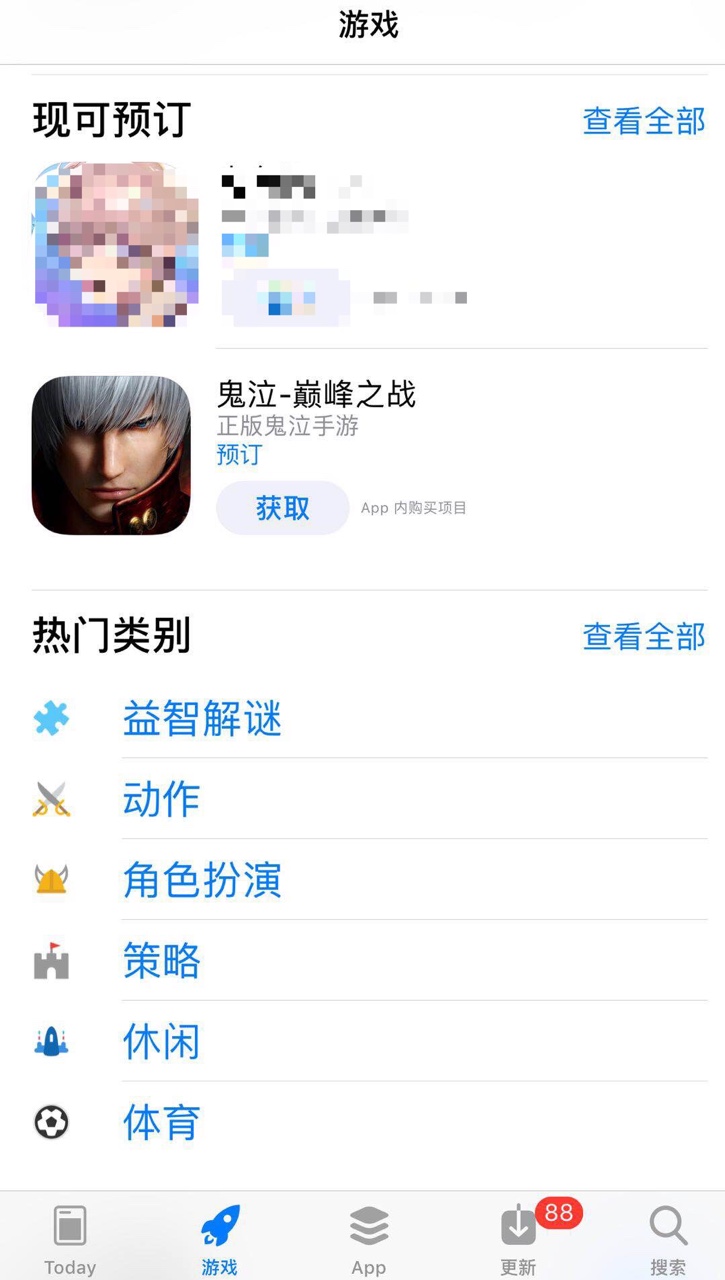The width and height of the screenshot is (725, 1280).
Task: Switch to the Today tab
Action: point(70,1240)
